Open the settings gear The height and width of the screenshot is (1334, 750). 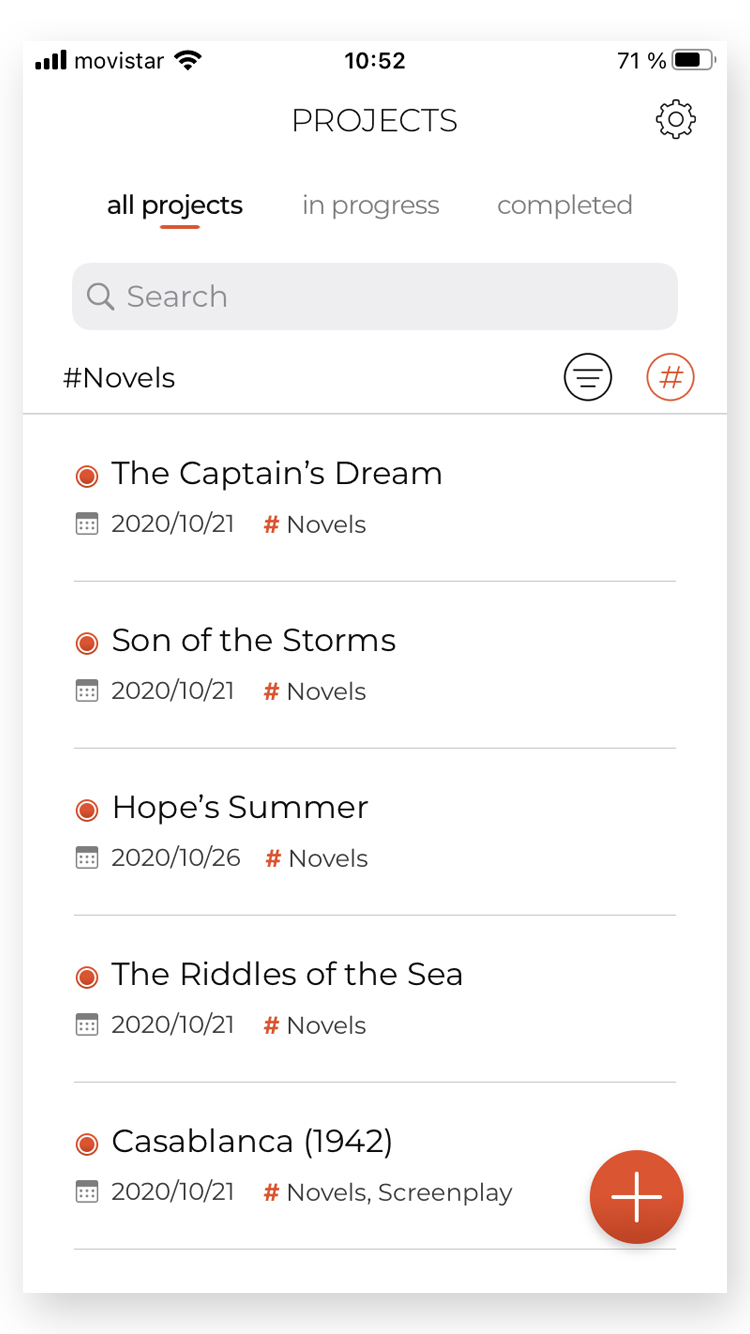click(x=676, y=120)
